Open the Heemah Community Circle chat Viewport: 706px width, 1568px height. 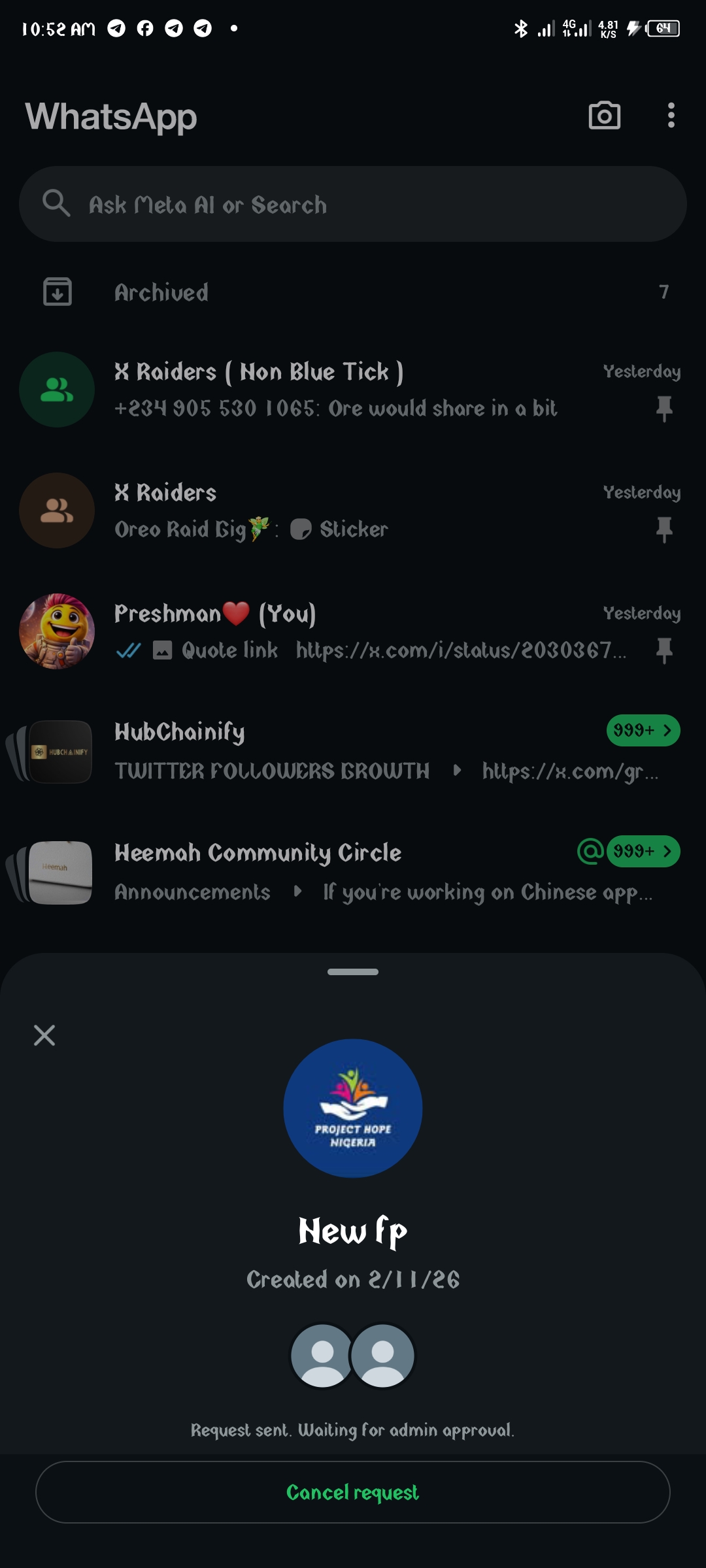click(353, 873)
